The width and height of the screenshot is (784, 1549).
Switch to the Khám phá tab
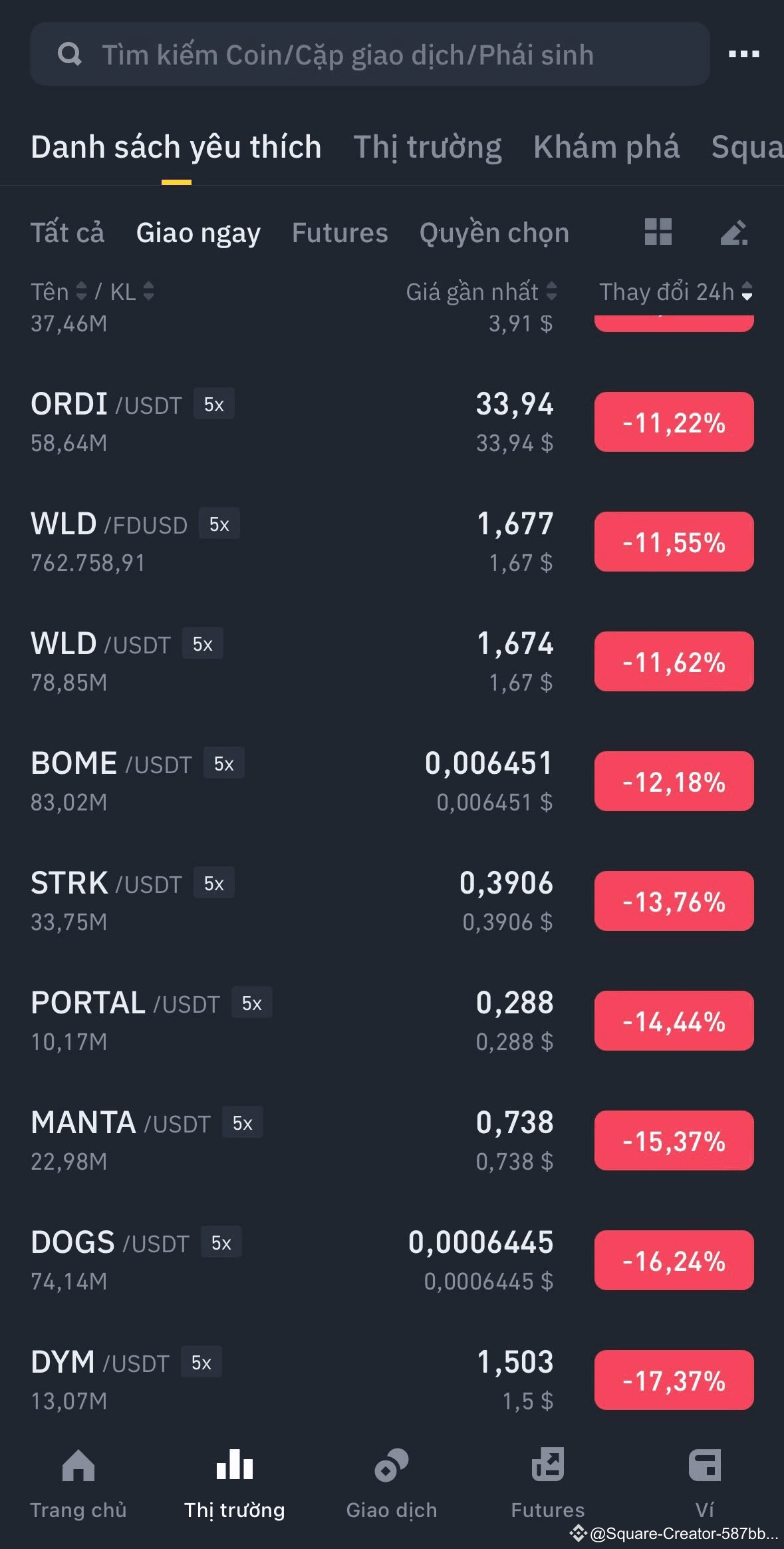606,147
